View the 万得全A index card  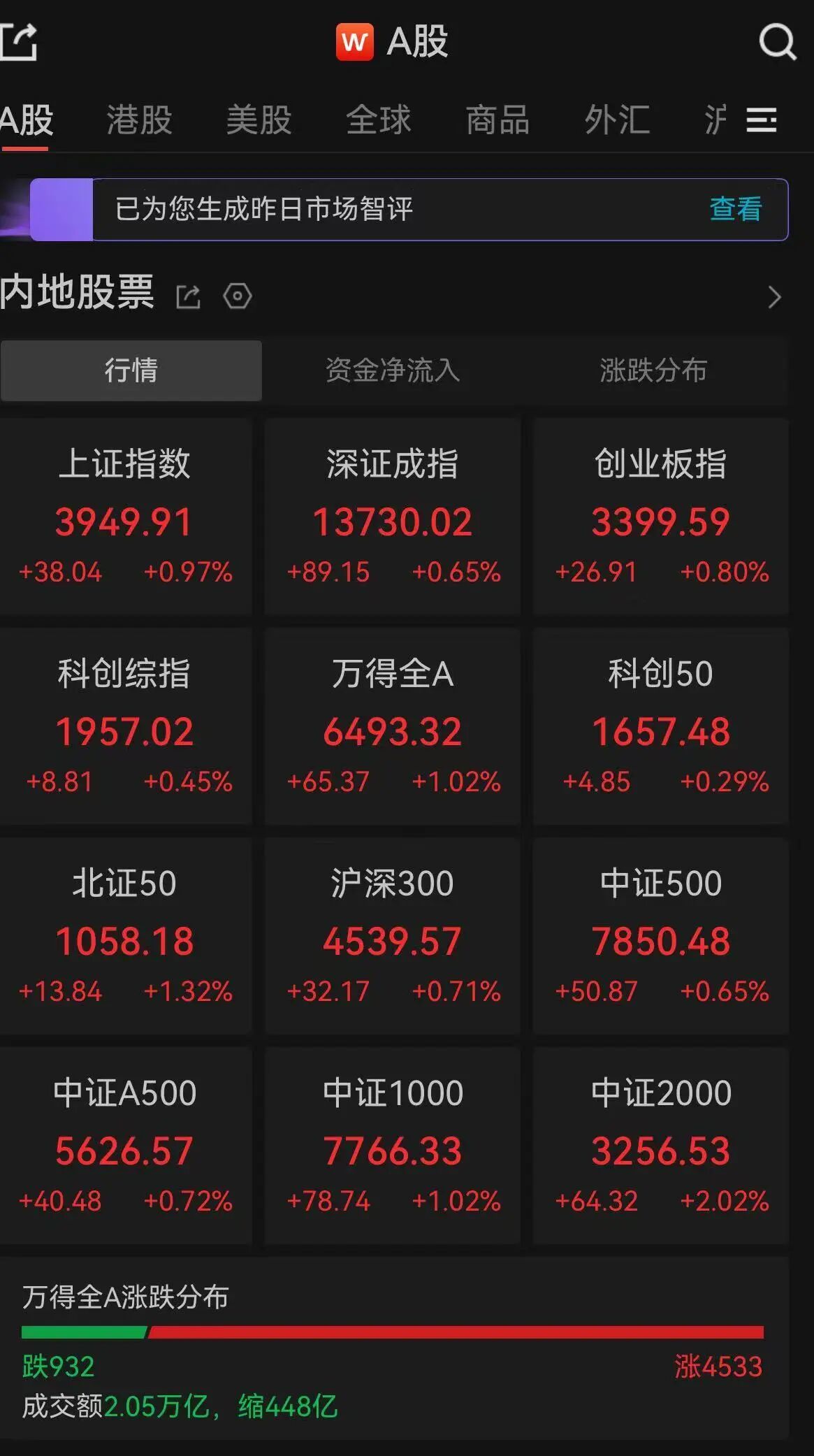coord(393,726)
